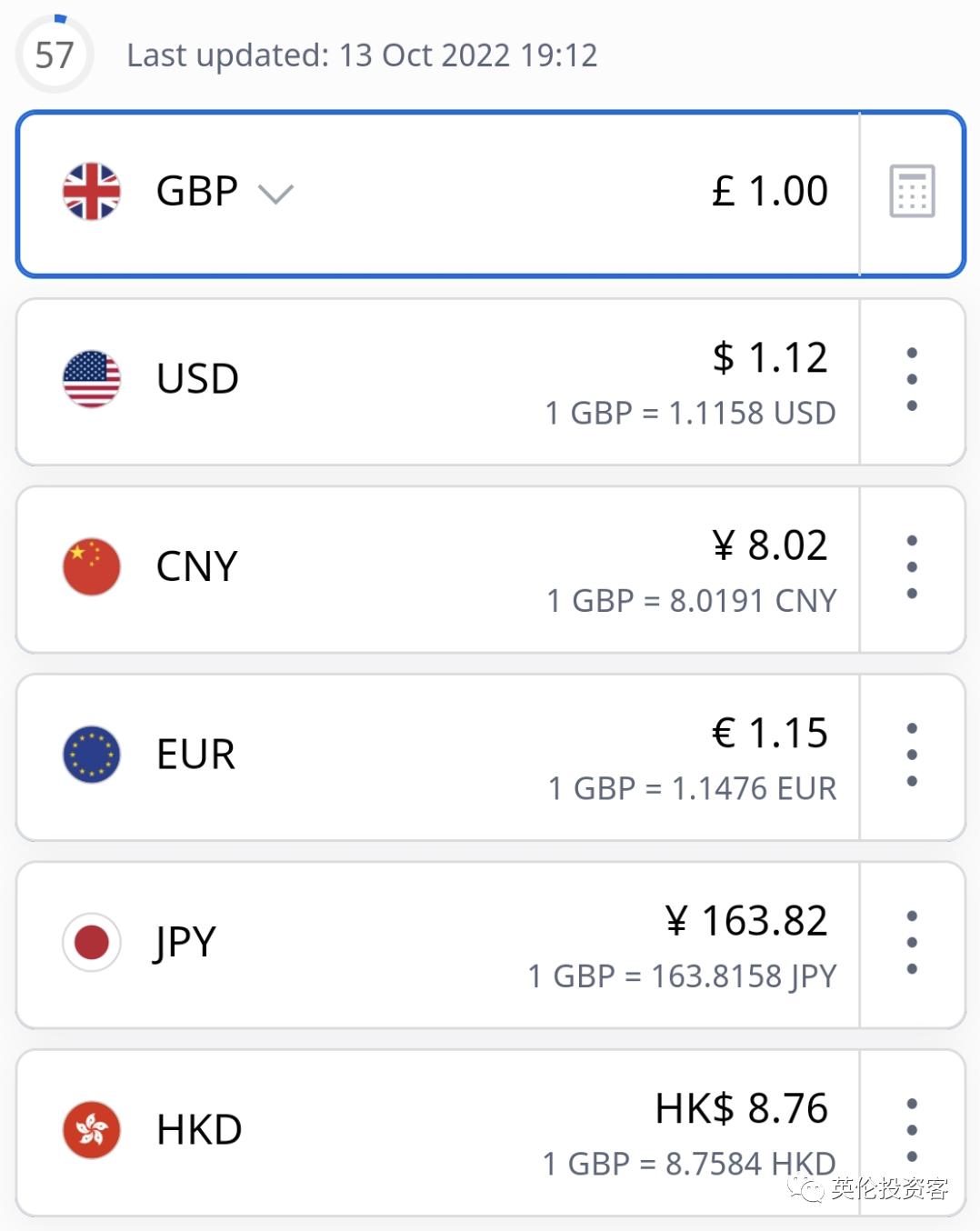980x1231 pixels.
Task: Open the three-dot options for USD
Action: pos(912,379)
